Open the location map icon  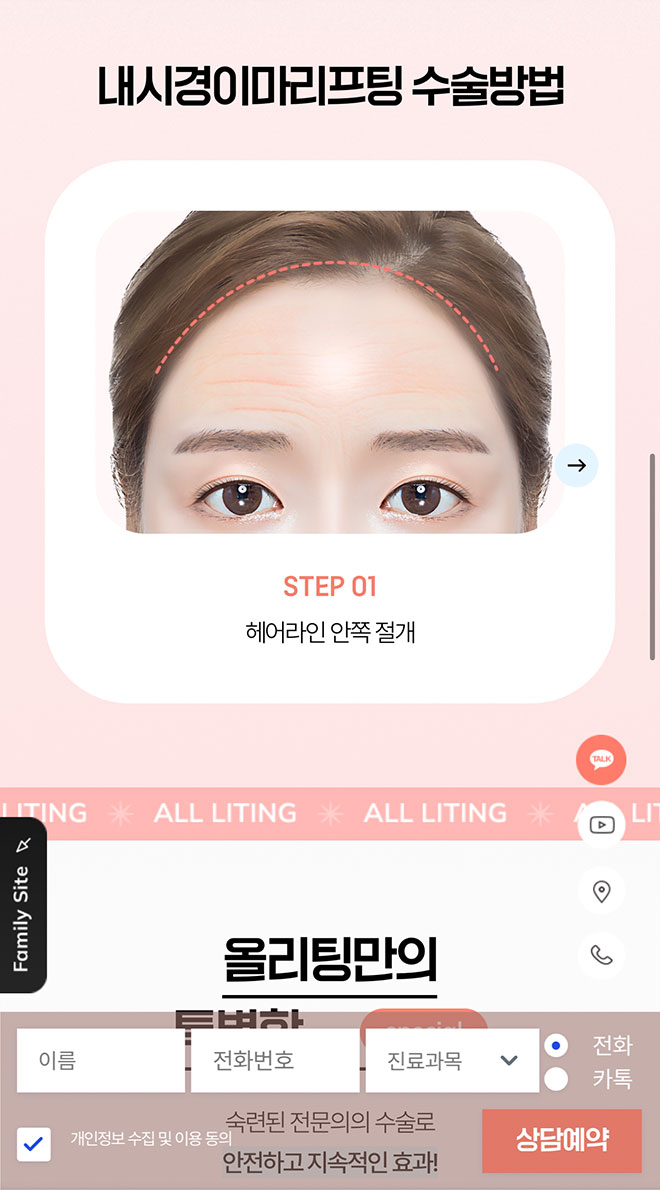601,891
